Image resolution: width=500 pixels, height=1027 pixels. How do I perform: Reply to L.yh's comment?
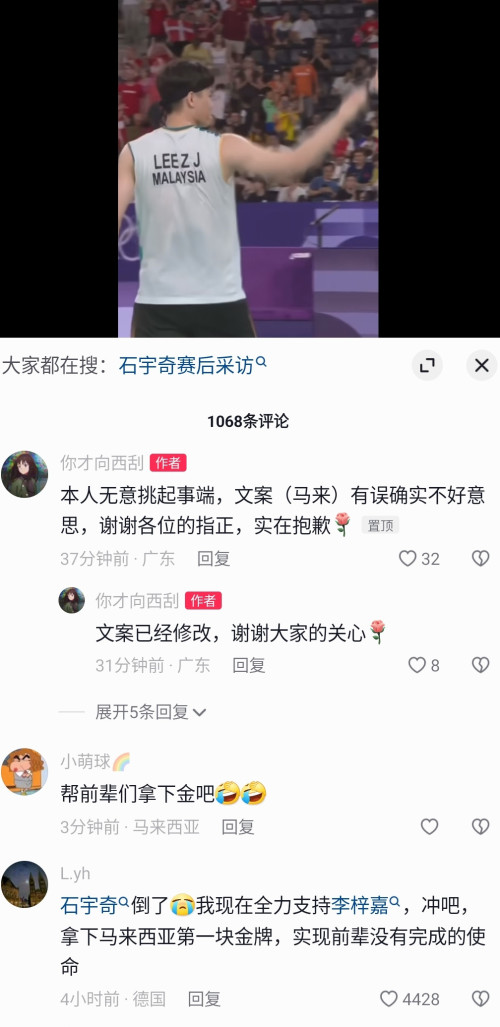(204, 999)
